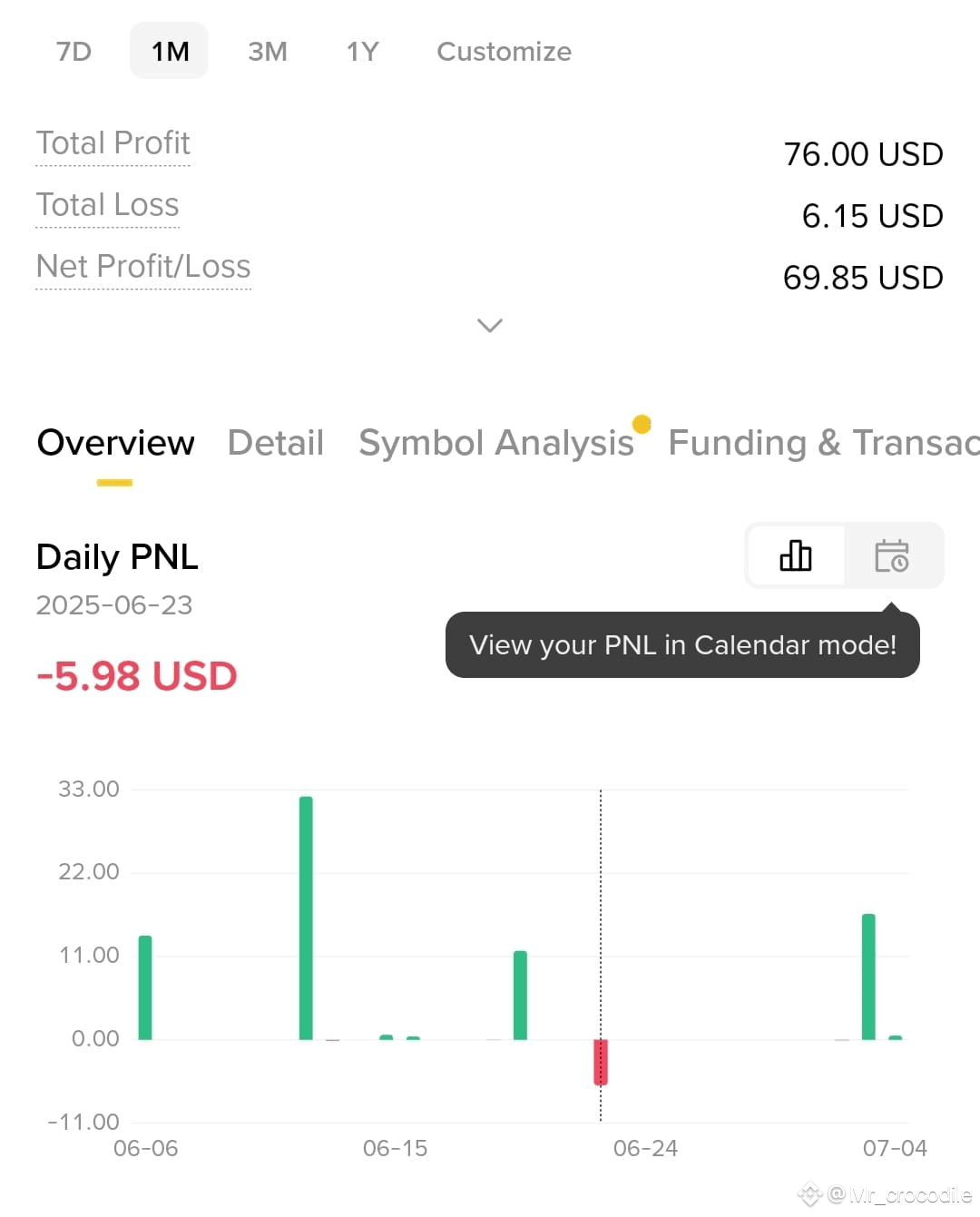
Task: Tap Net Profit/Loss for explanation
Action: coord(143,267)
